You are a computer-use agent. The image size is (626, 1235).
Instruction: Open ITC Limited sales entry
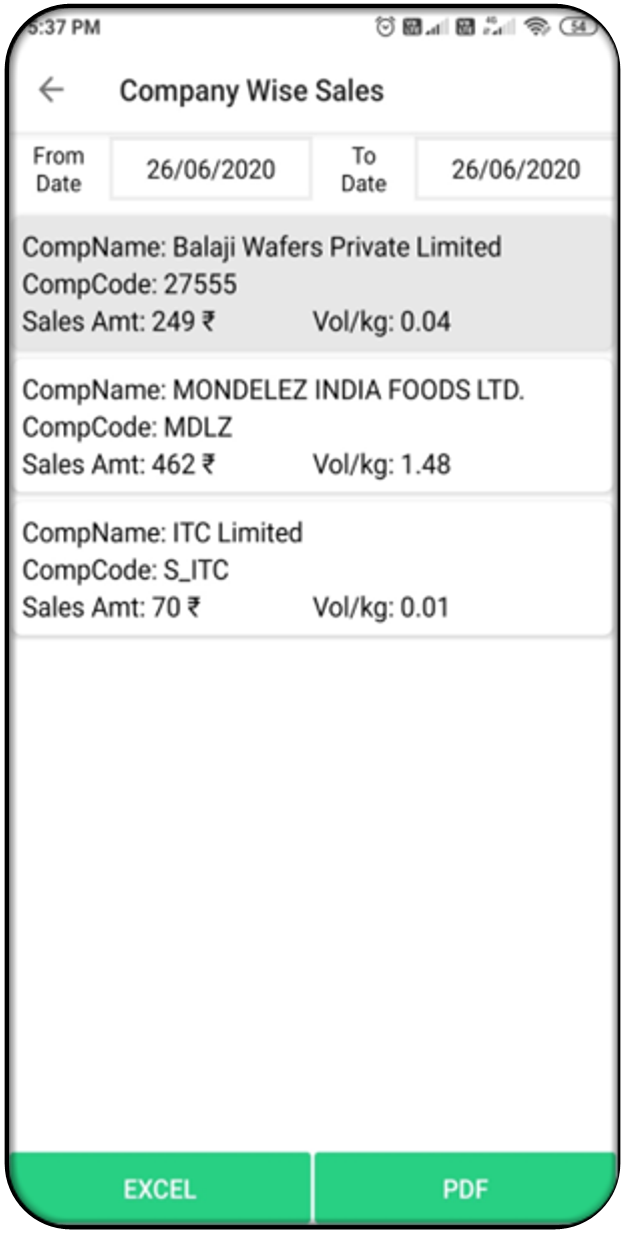(x=312, y=569)
